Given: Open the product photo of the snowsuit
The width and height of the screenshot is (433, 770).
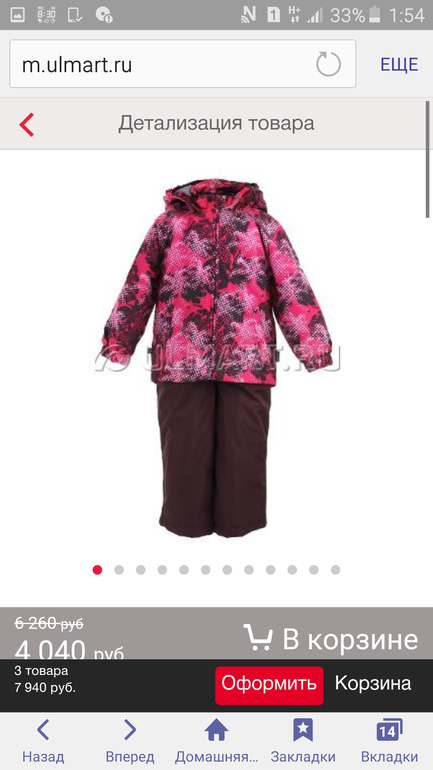Looking at the screenshot, I should click(x=216, y=358).
